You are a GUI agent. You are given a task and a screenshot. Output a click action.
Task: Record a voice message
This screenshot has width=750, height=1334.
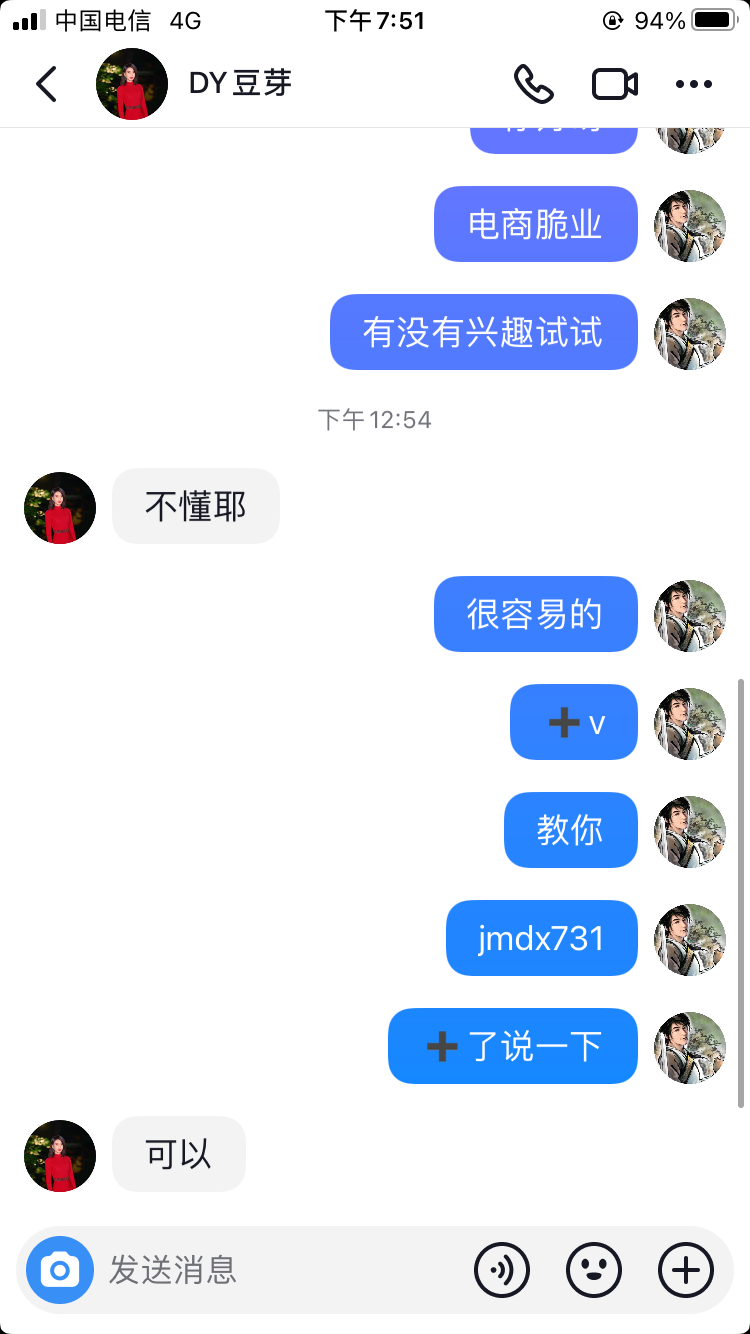tap(502, 1270)
